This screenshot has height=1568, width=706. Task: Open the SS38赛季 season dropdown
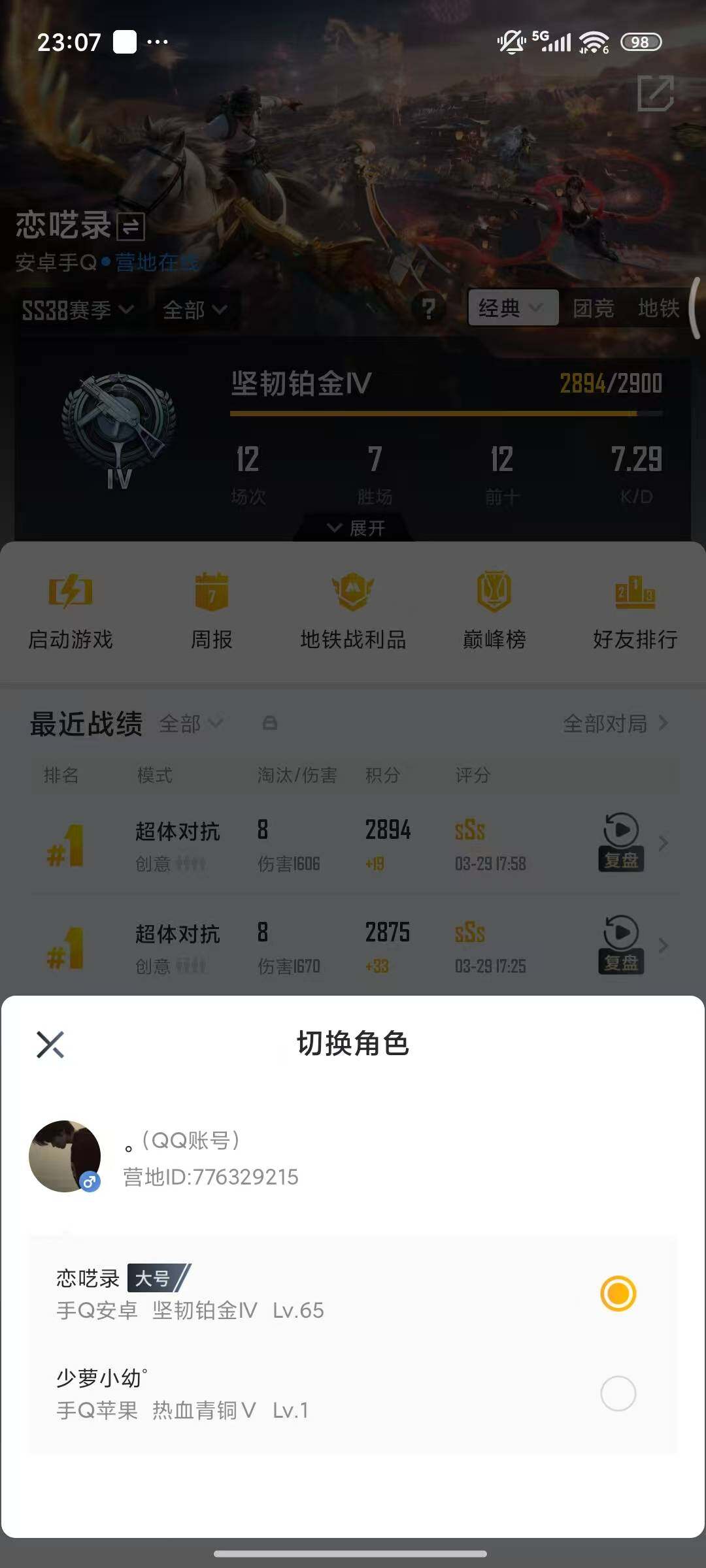click(x=77, y=310)
